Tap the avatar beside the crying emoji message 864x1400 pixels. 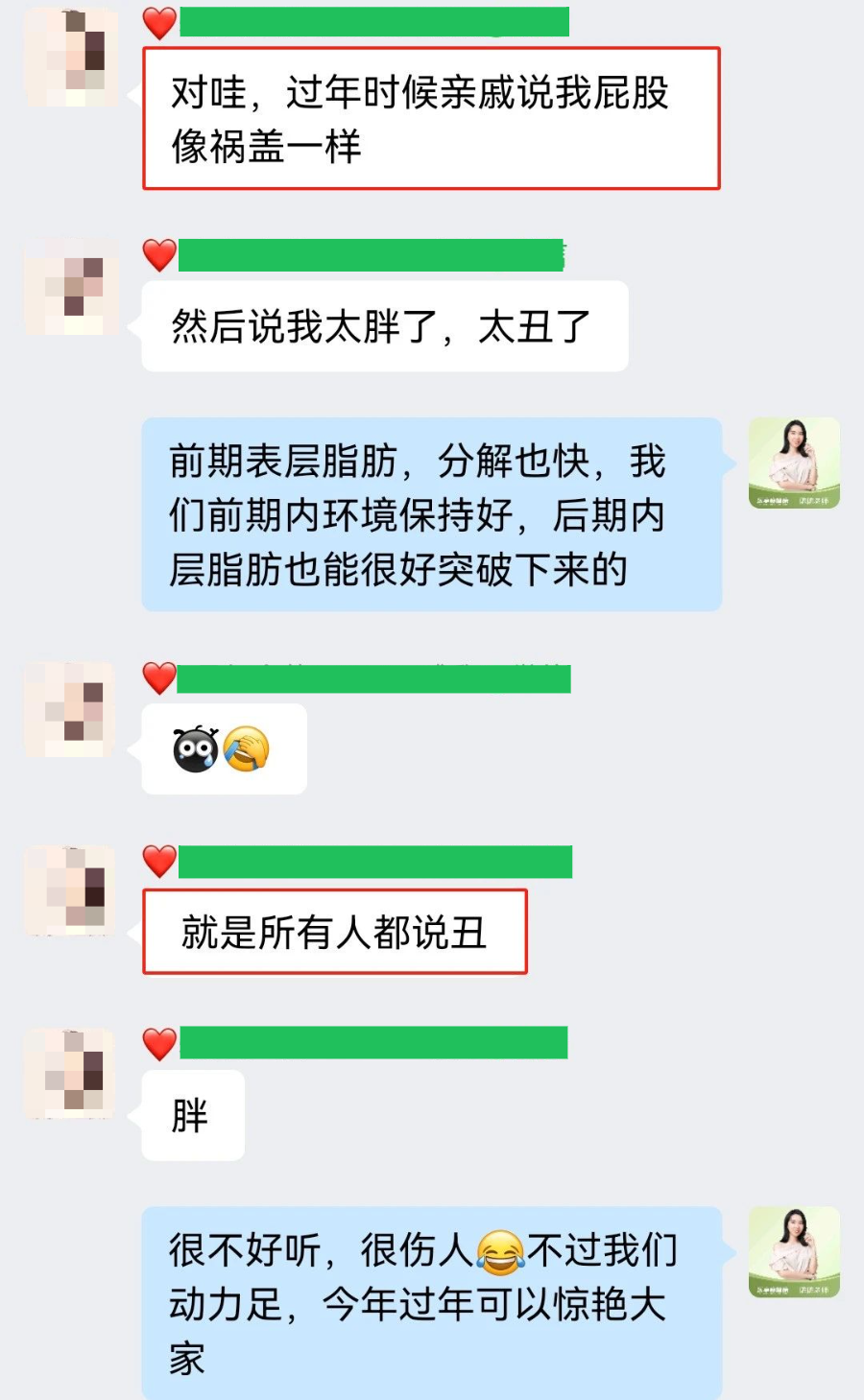click(x=70, y=710)
